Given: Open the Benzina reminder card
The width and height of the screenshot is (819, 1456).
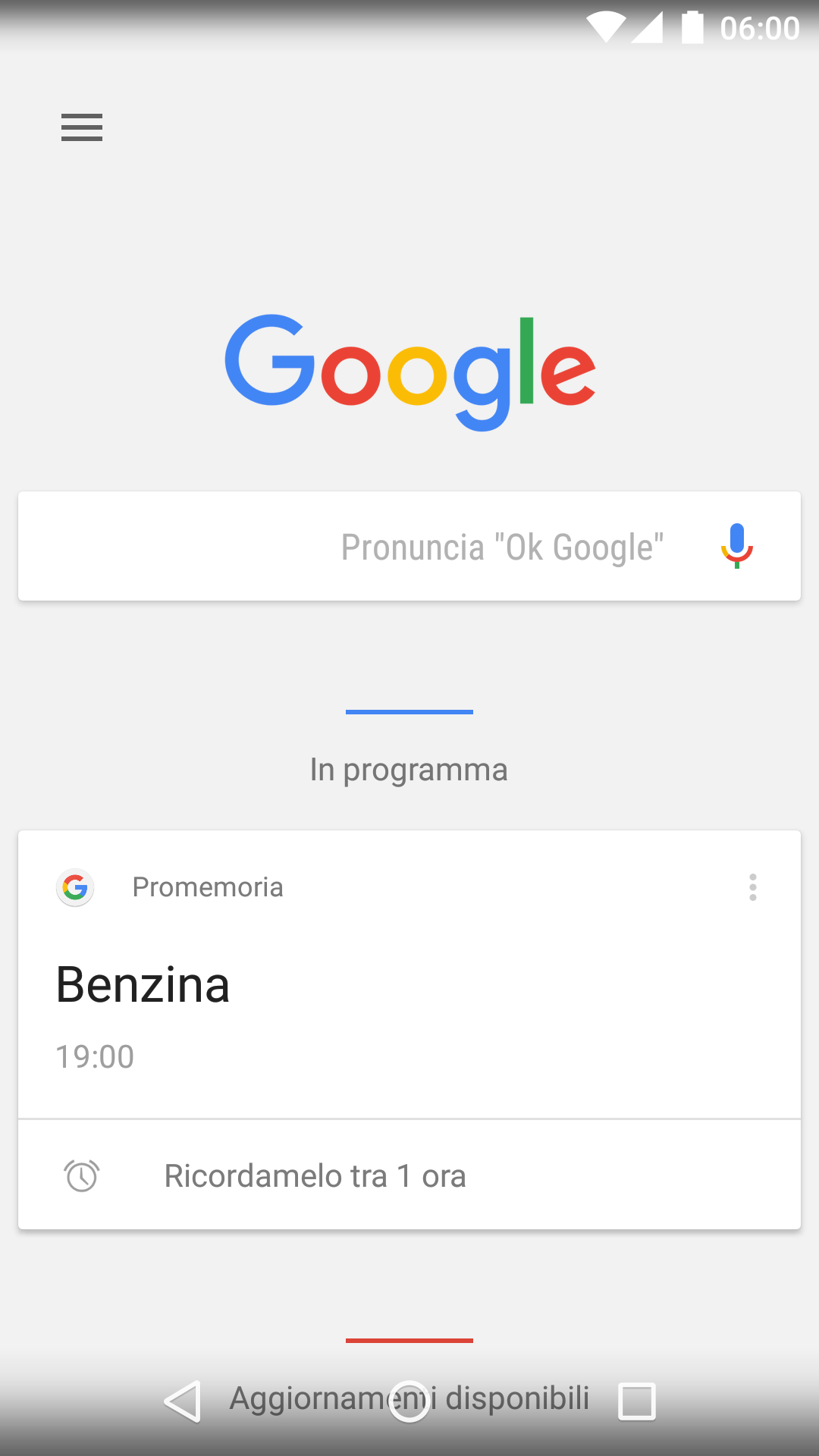Looking at the screenshot, I should pos(409,974).
